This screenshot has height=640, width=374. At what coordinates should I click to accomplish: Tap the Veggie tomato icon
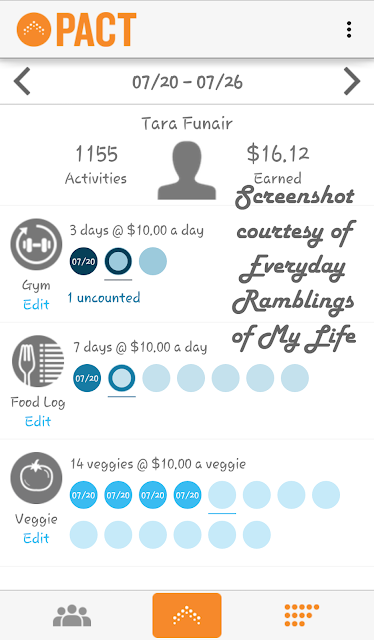36,478
